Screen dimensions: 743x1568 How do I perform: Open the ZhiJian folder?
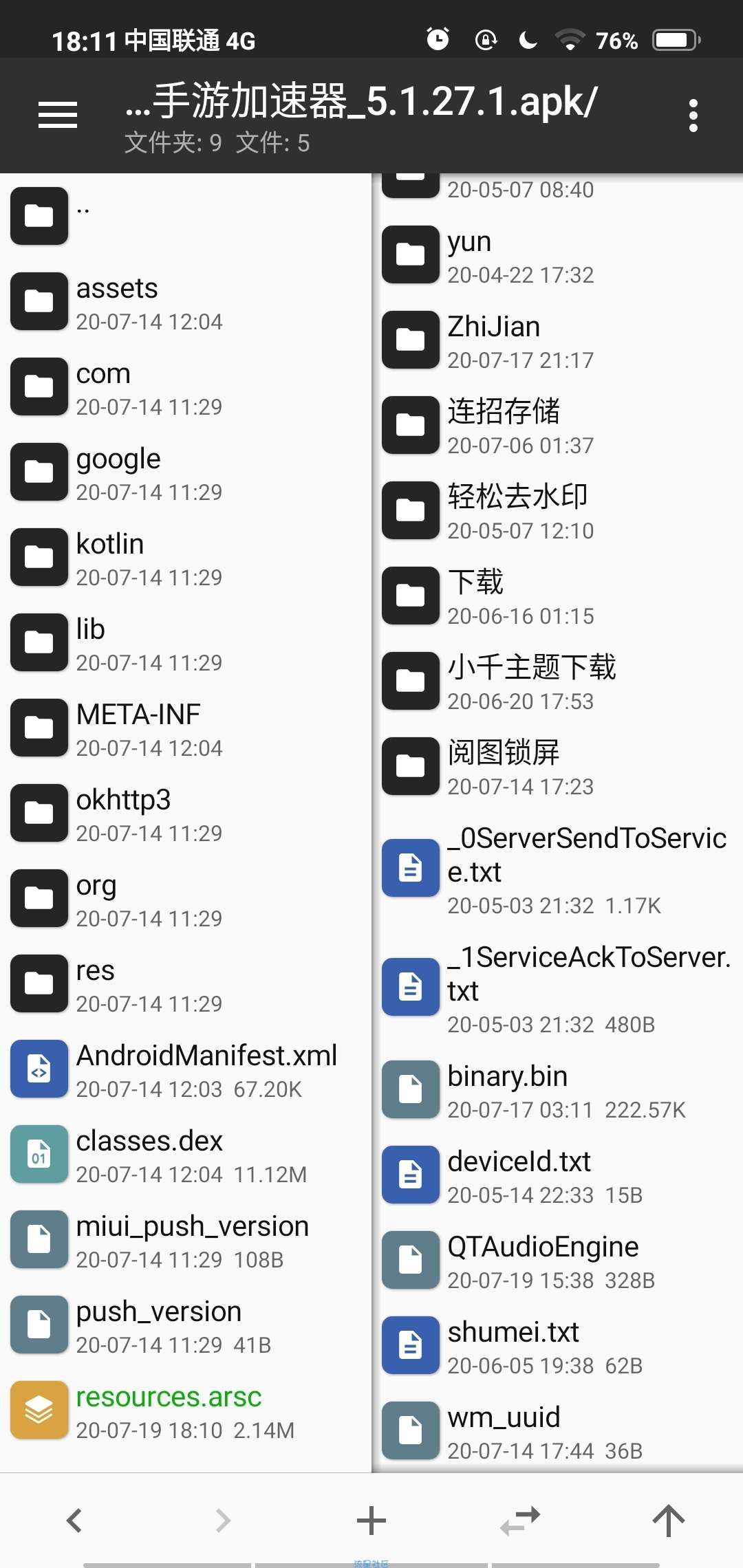558,341
